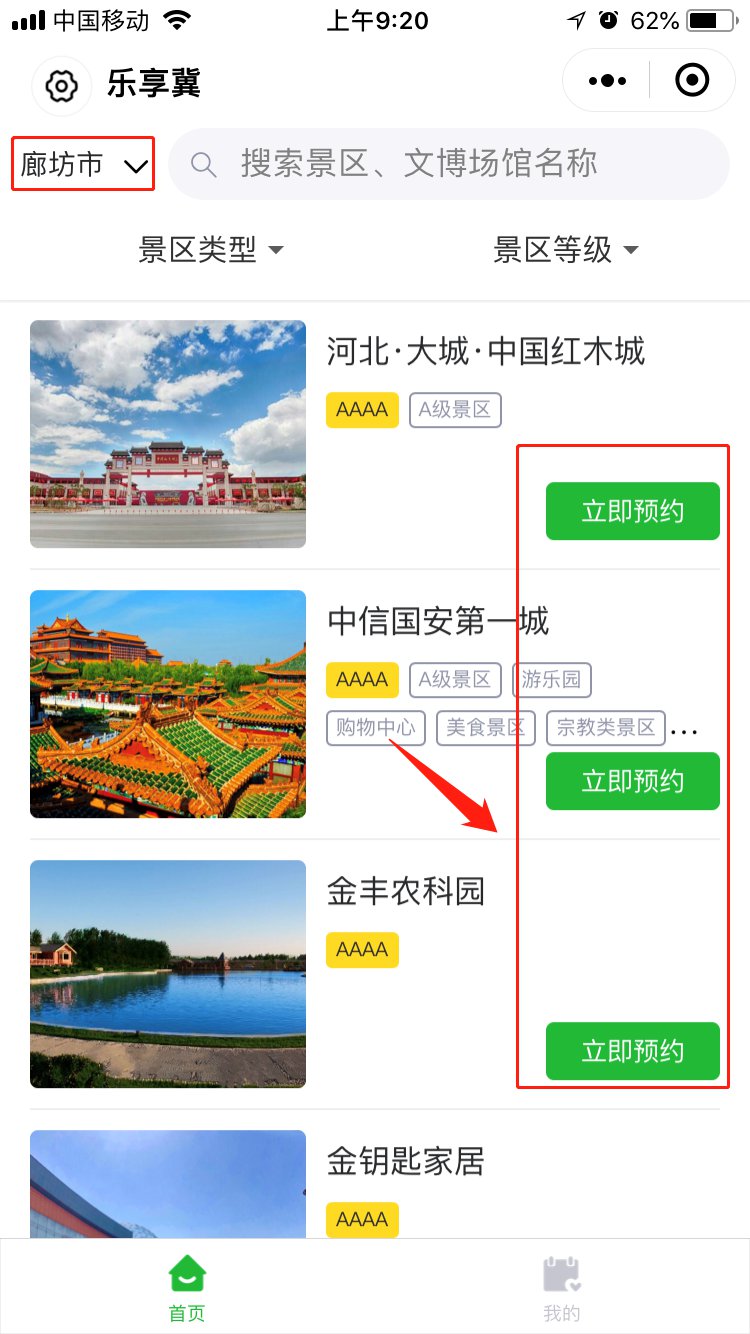Close the mini program via circle icon

(692, 80)
